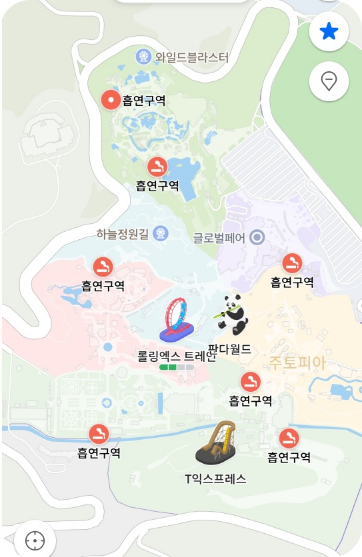Viewport: 362px width, 557px height.
Task: Tap the pin remove button
Action: click(x=329, y=81)
